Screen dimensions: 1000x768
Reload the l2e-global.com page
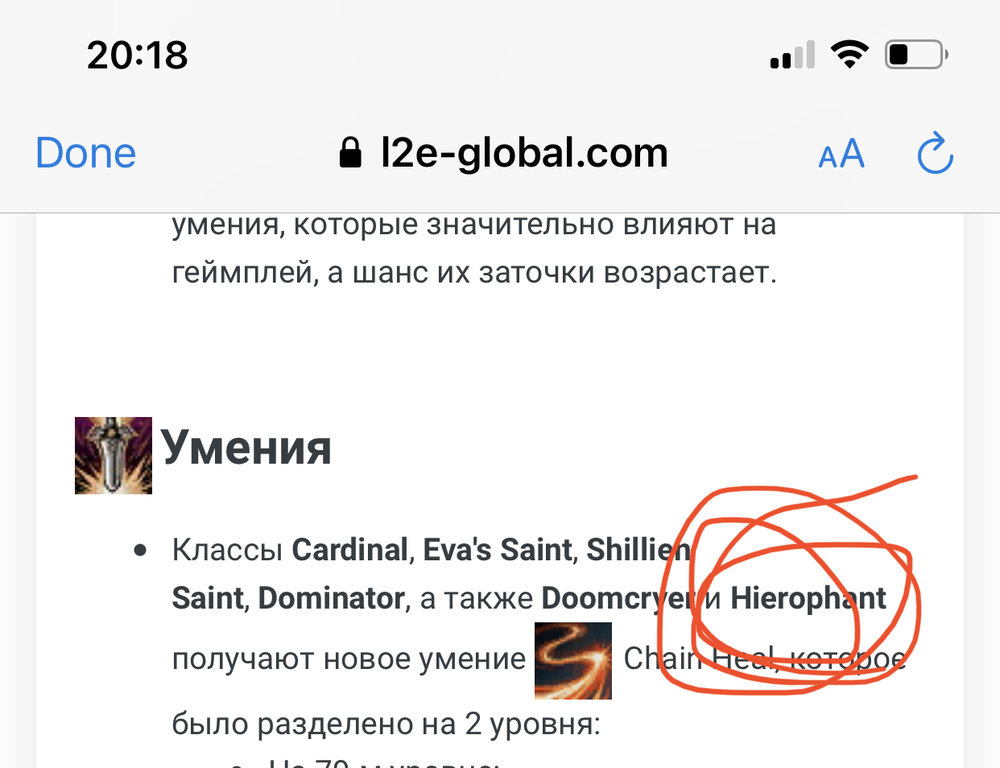coord(935,154)
